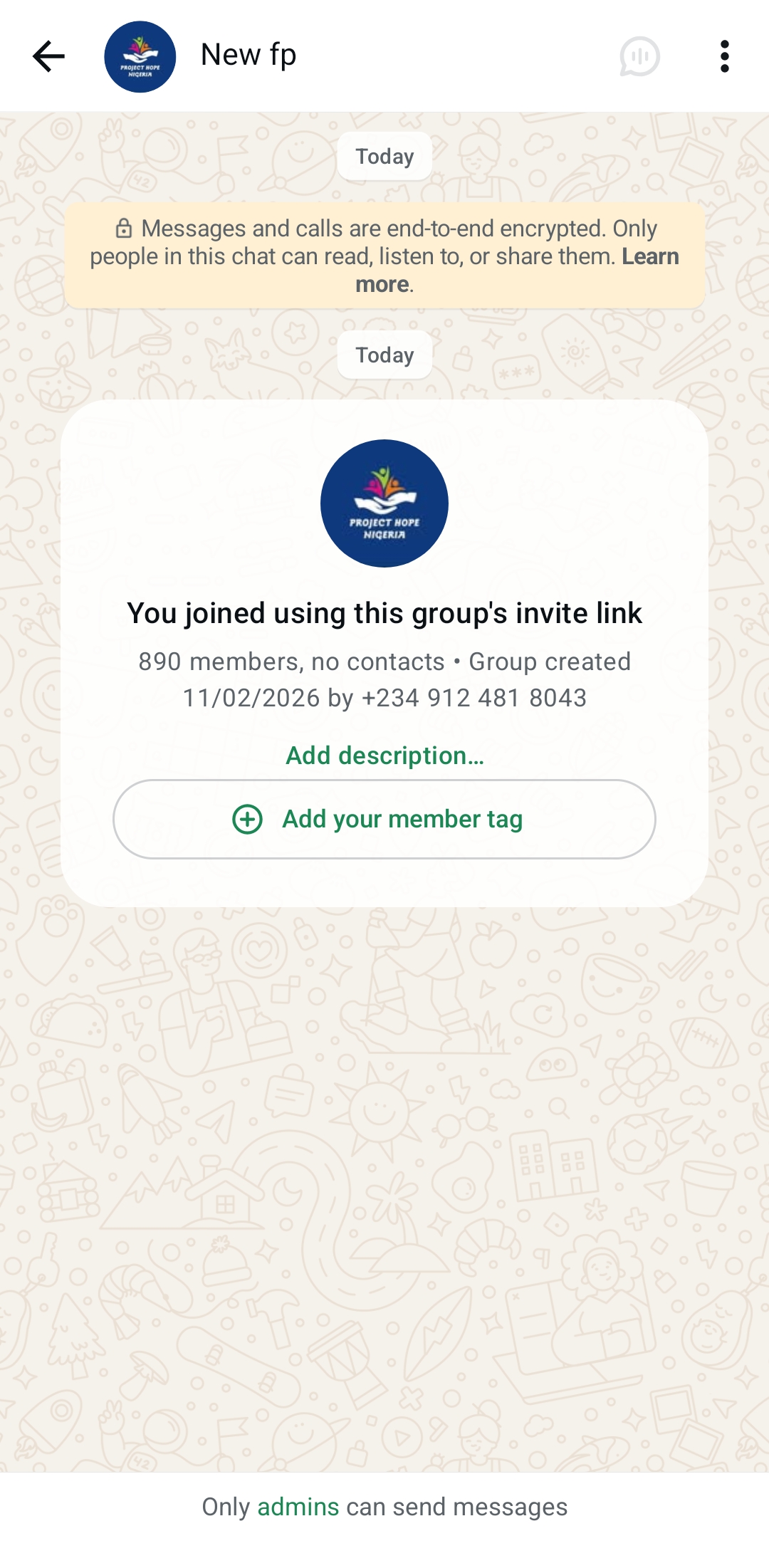Open Learn more about encryption

649,257
